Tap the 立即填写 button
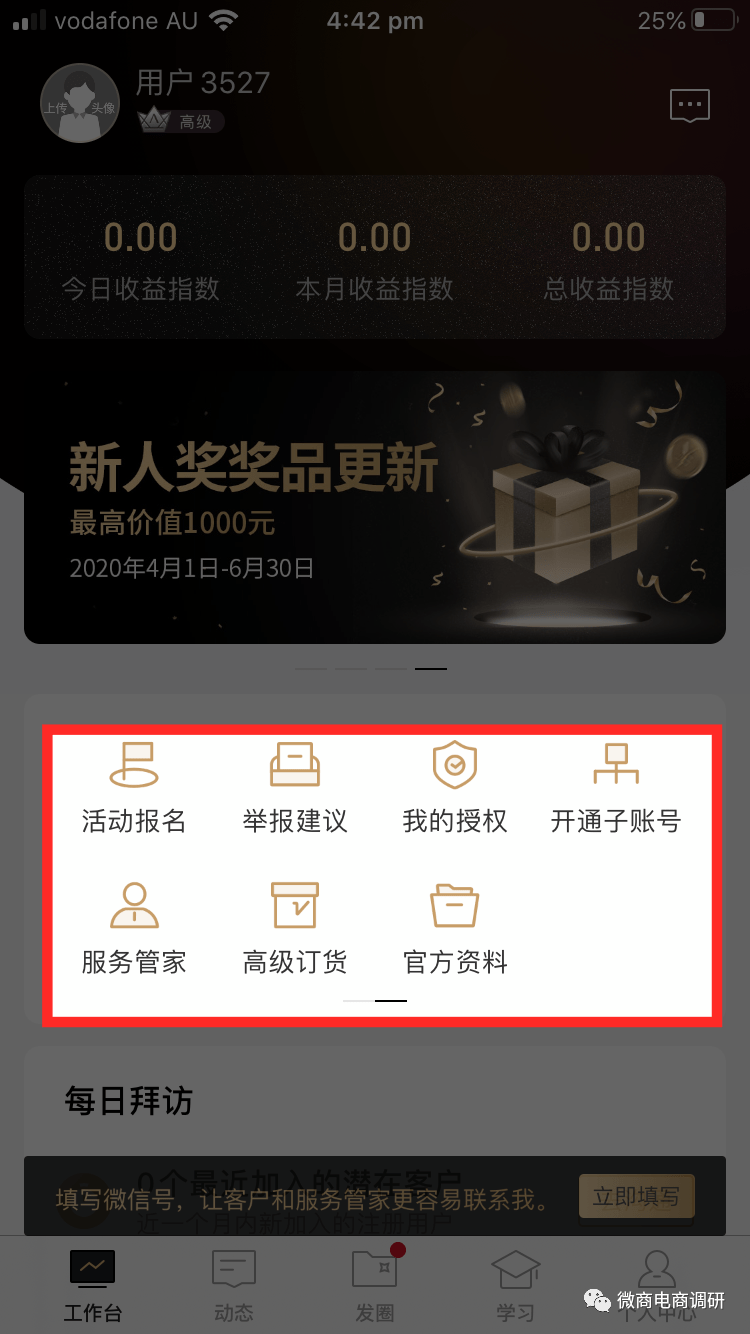The width and height of the screenshot is (750, 1334). 636,1196
